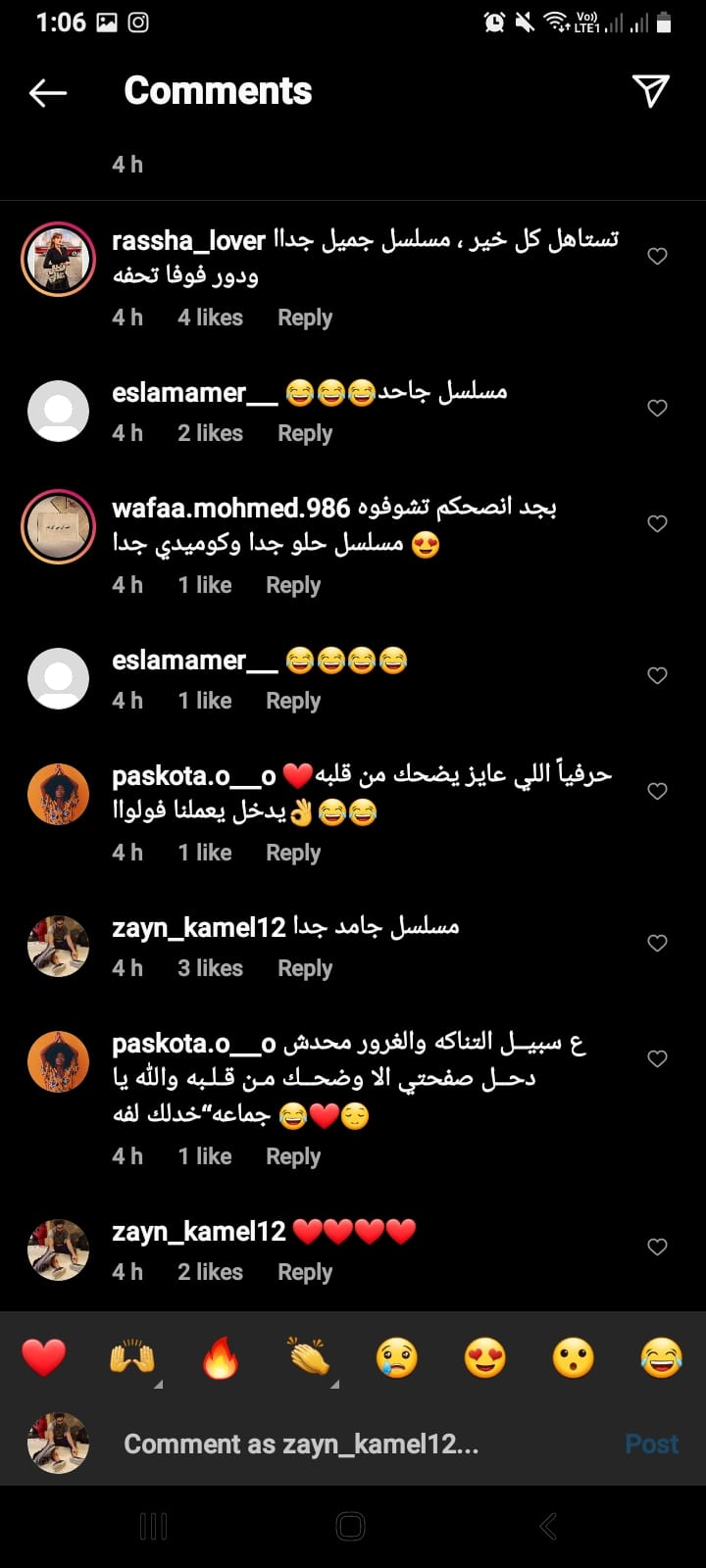706x1568 pixels.
Task: Open the system recent apps button
Action: click(154, 1526)
